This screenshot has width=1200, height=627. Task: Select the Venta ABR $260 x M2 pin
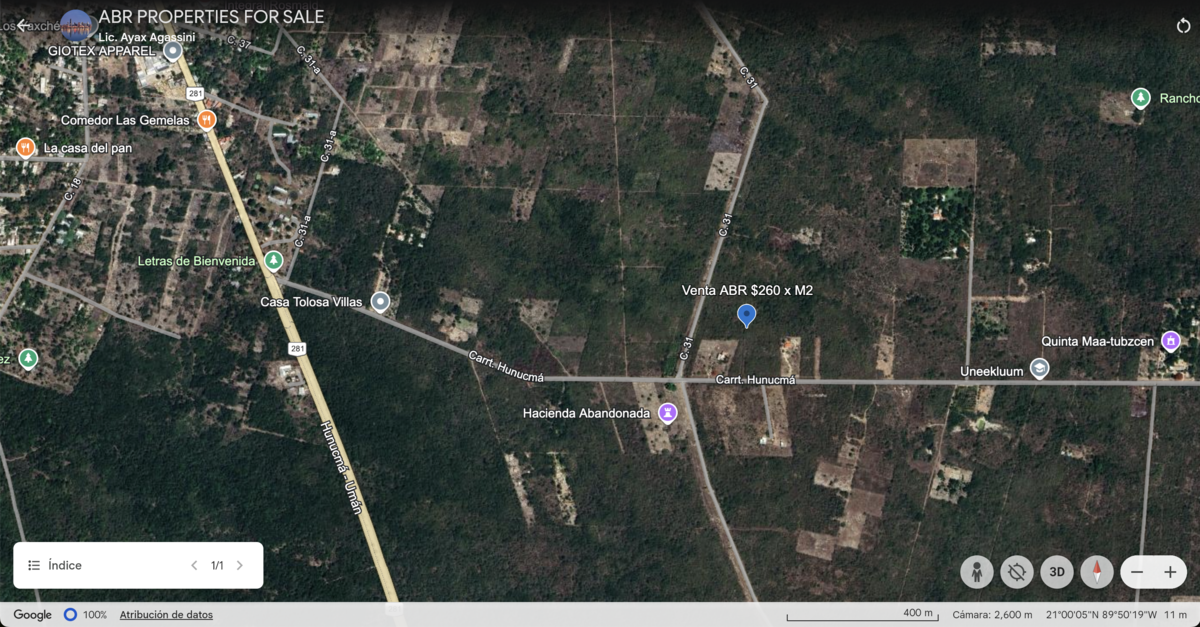click(x=746, y=316)
